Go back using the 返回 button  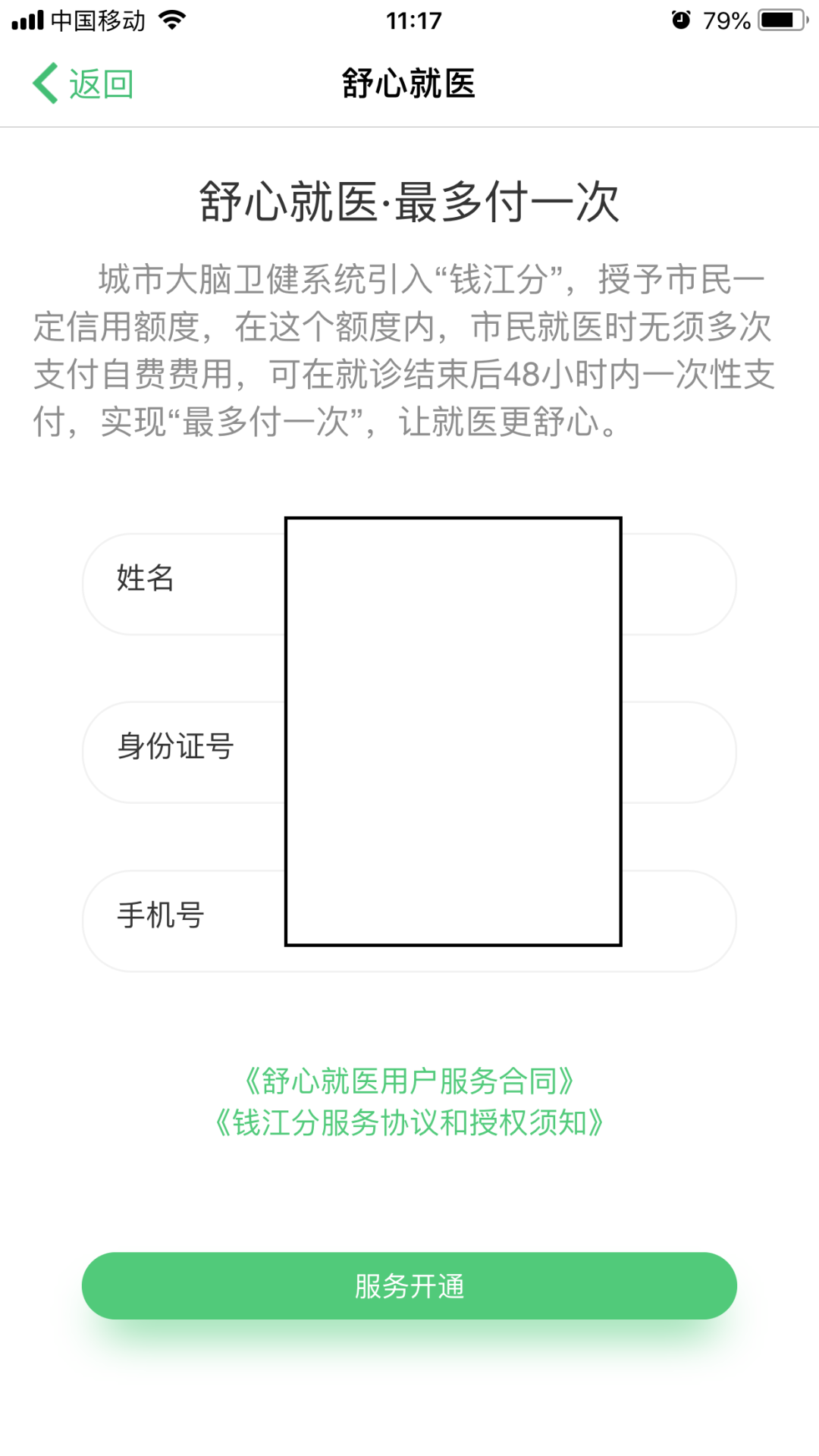pyautogui.click(x=83, y=83)
